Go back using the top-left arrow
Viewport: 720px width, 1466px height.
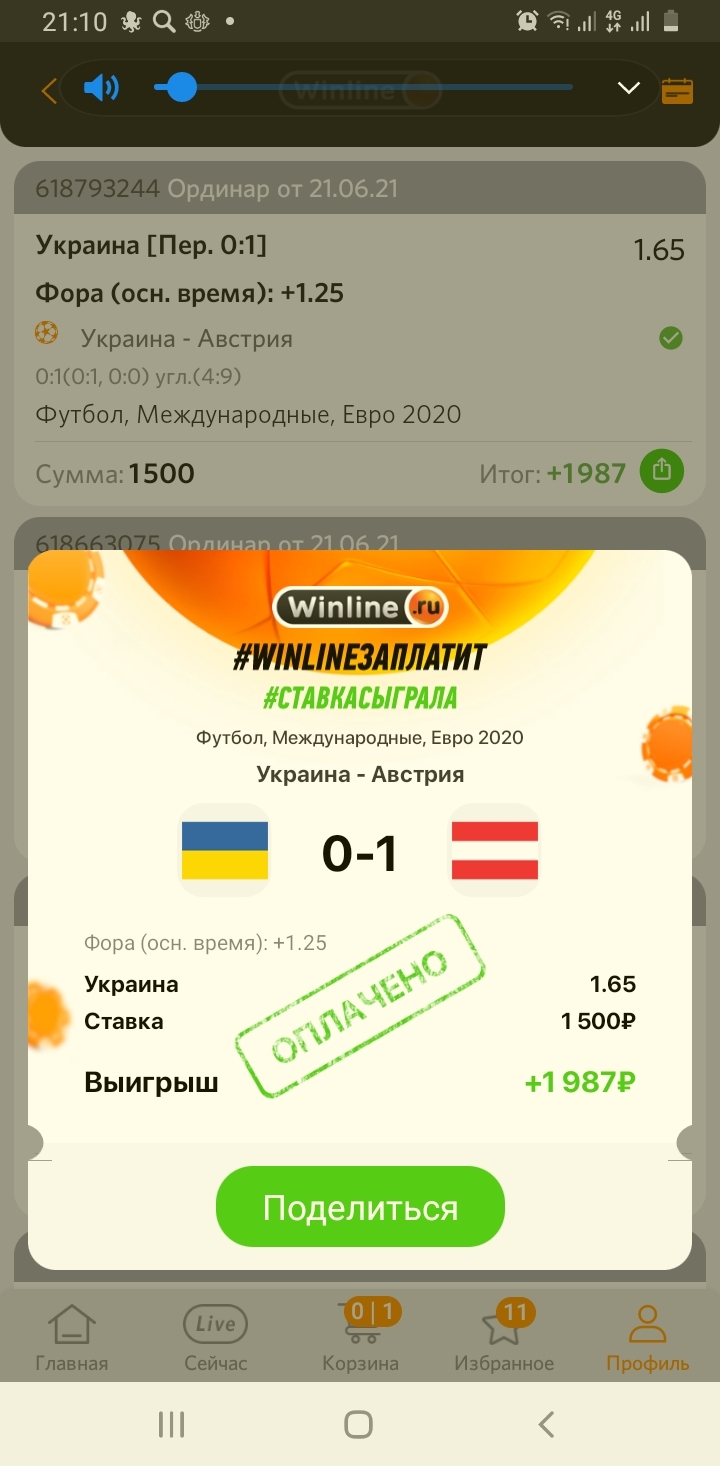(x=48, y=91)
